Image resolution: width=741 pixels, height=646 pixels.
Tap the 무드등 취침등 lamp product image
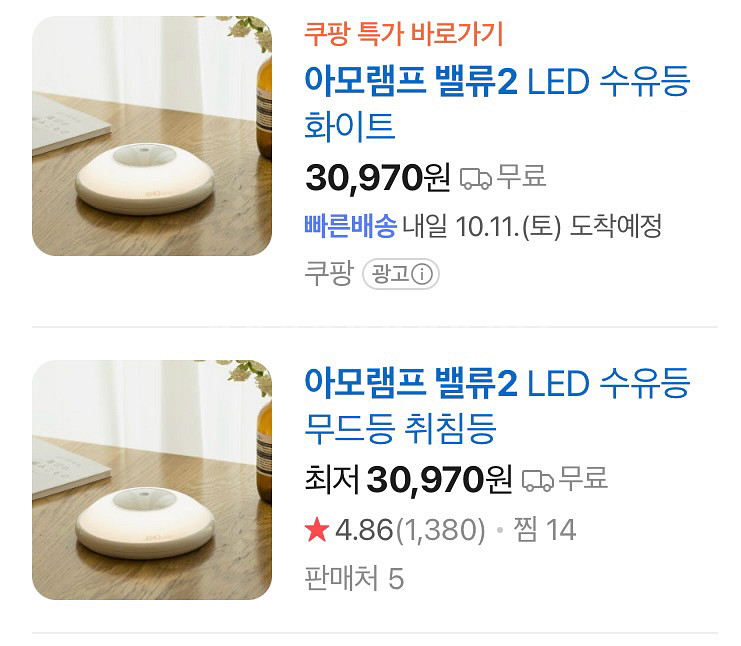click(152, 480)
